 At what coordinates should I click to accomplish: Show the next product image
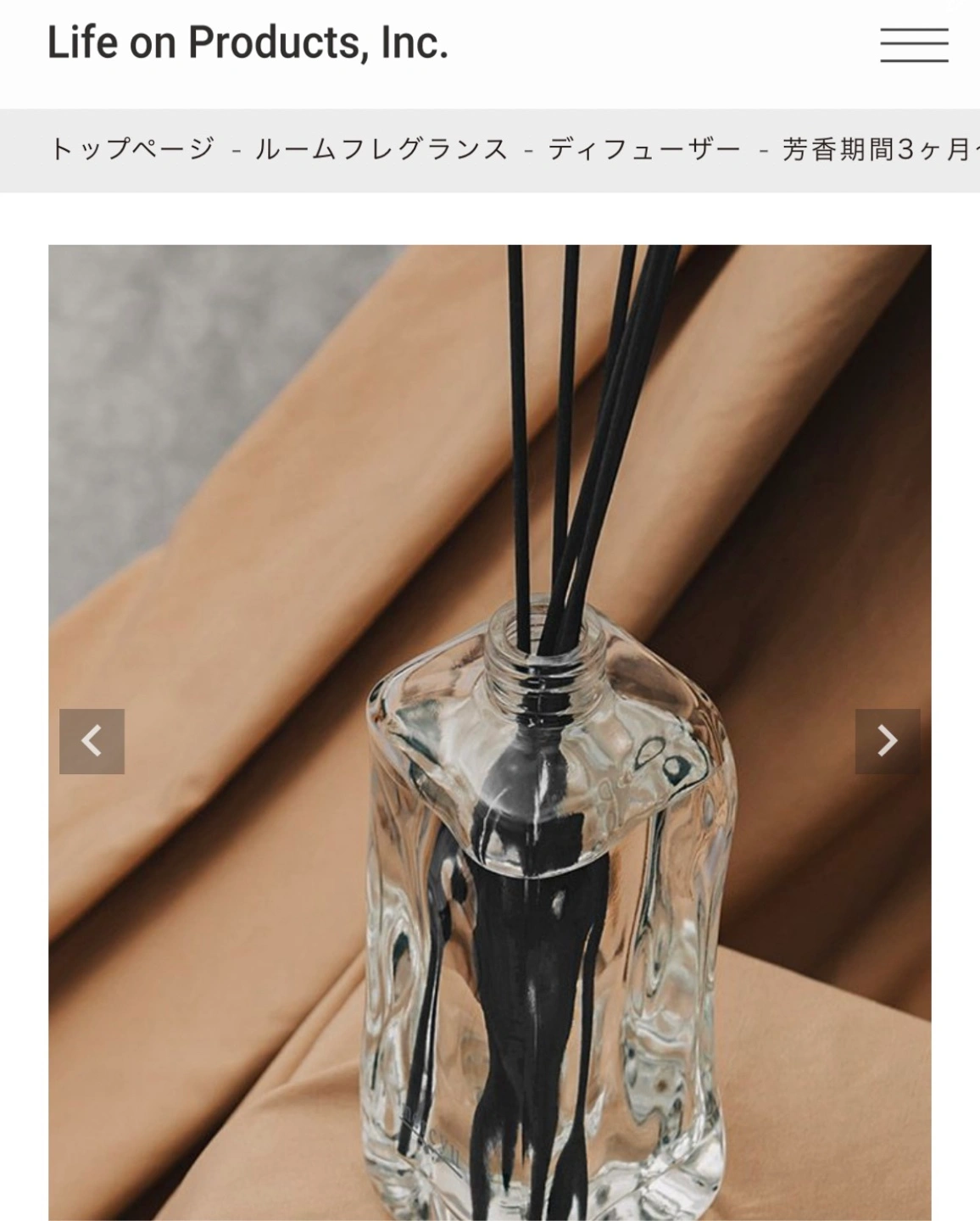pos(887,741)
